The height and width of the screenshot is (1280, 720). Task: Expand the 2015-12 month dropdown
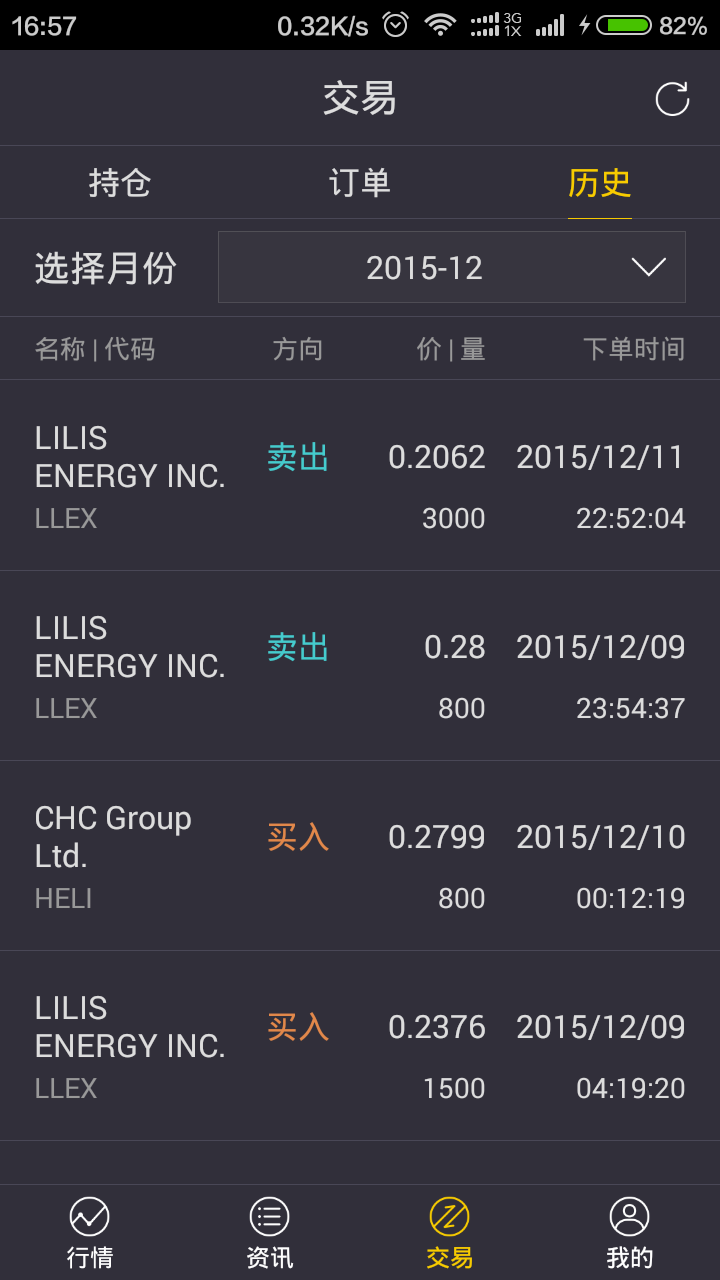click(x=452, y=267)
